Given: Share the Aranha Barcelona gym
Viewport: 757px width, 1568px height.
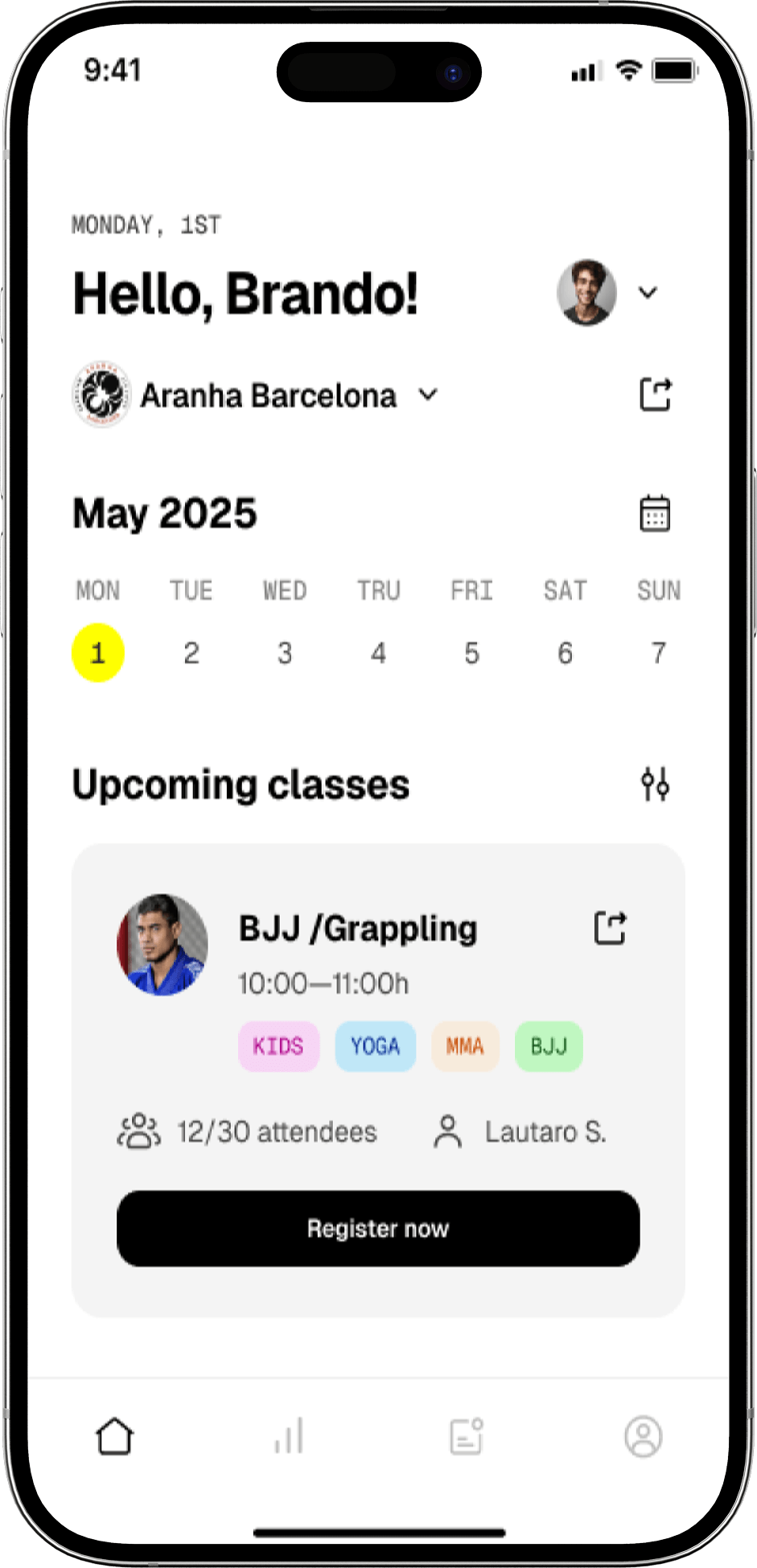Looking at the screenshot, I should tap(655, 395).
